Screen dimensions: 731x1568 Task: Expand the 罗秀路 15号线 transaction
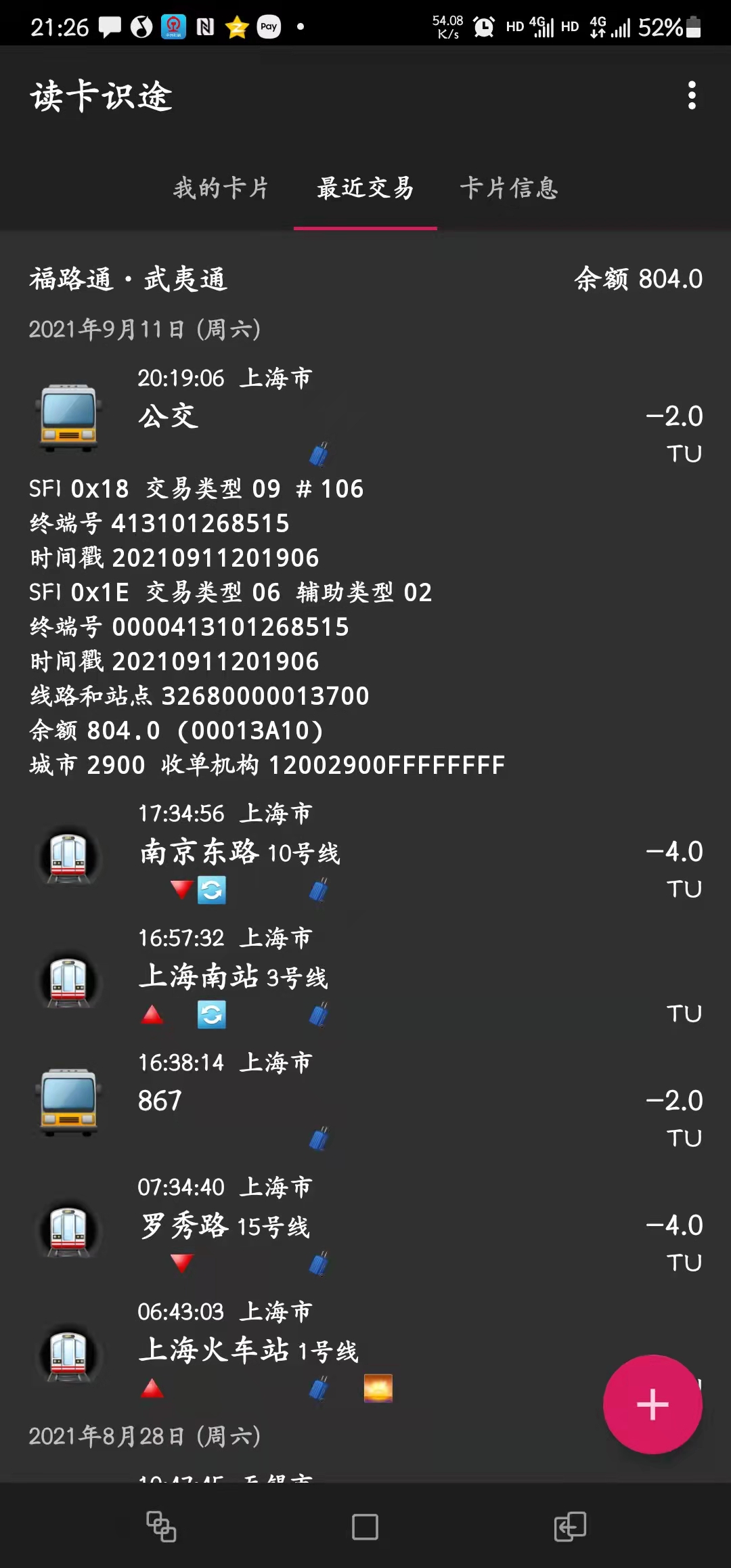(365, 1225)
